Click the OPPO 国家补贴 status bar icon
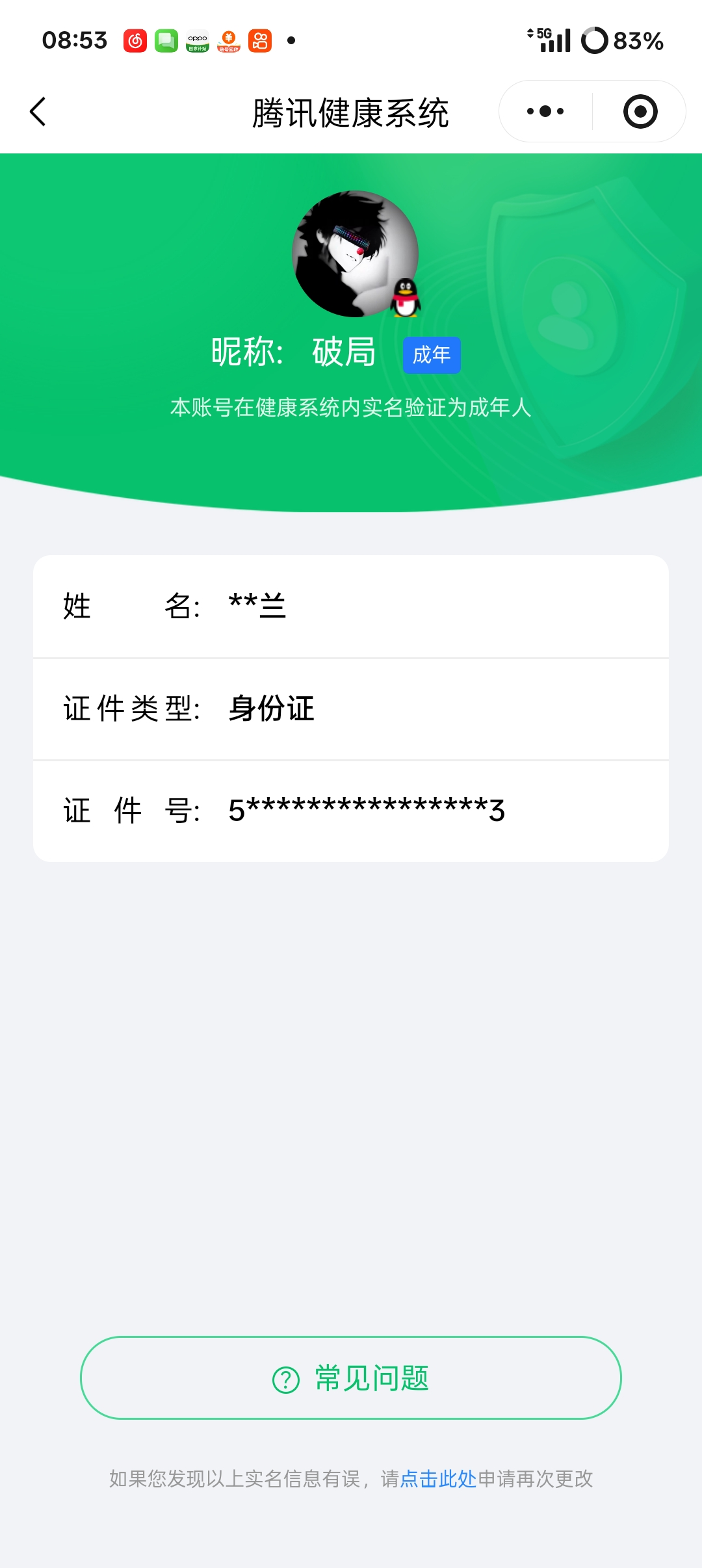 [198, 40]
